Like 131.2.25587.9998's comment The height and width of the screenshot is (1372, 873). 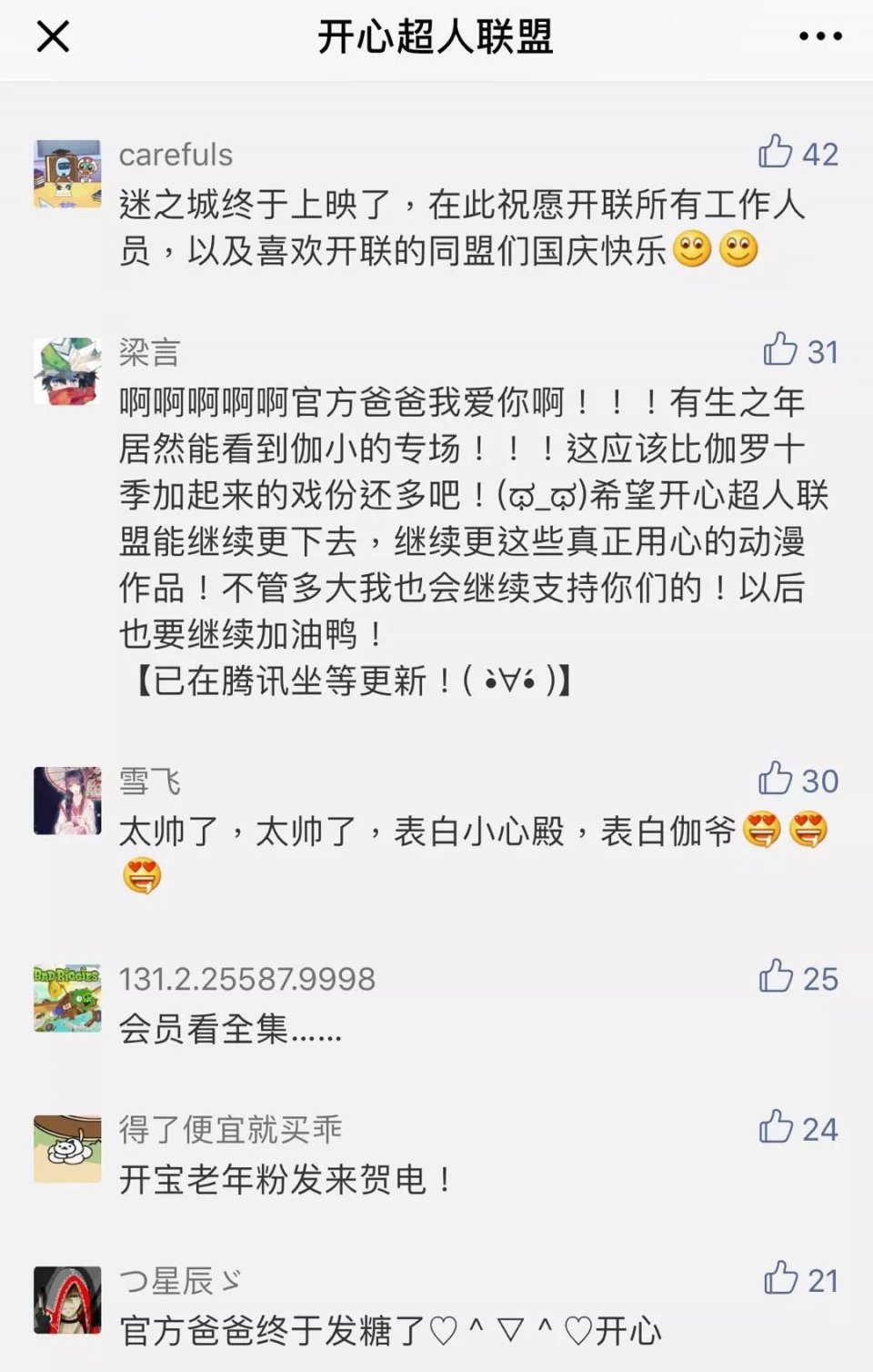[776, 976]
